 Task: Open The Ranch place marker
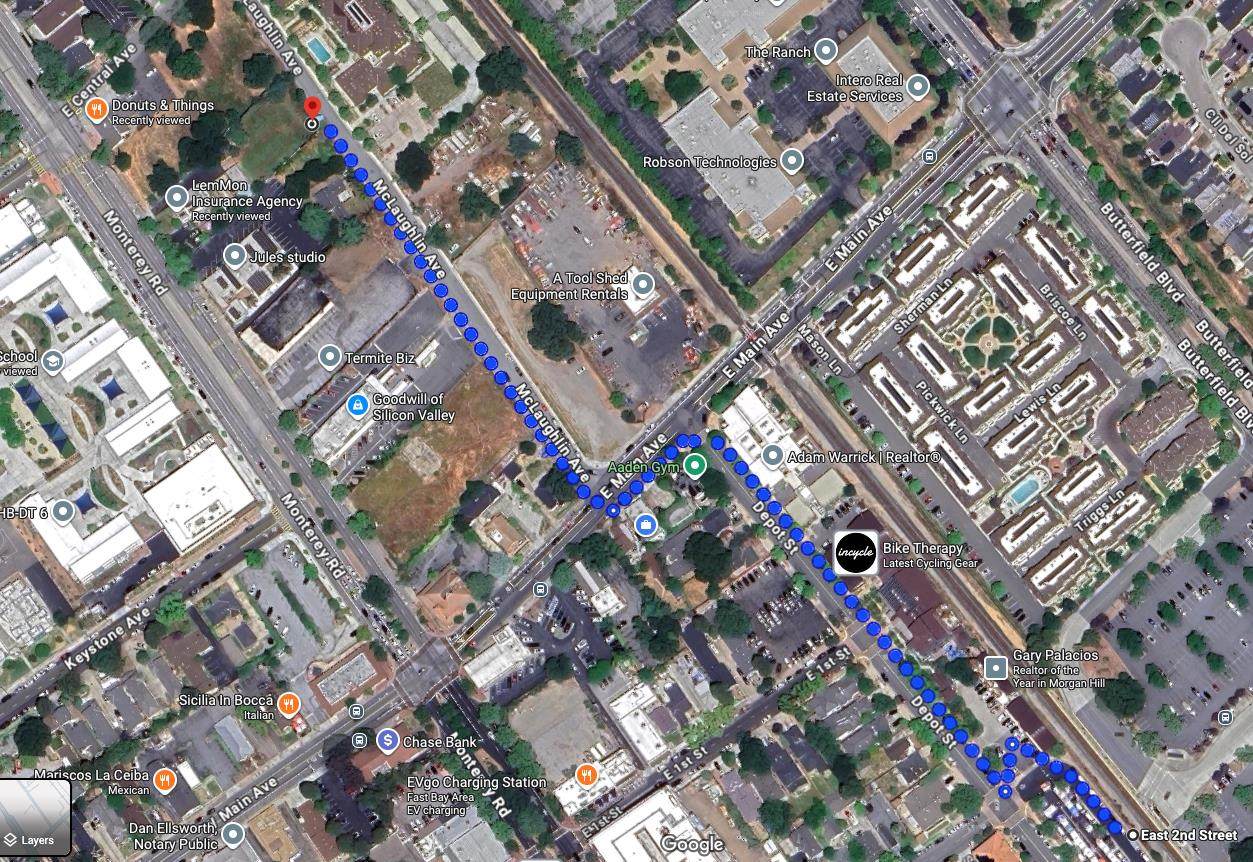825,51
